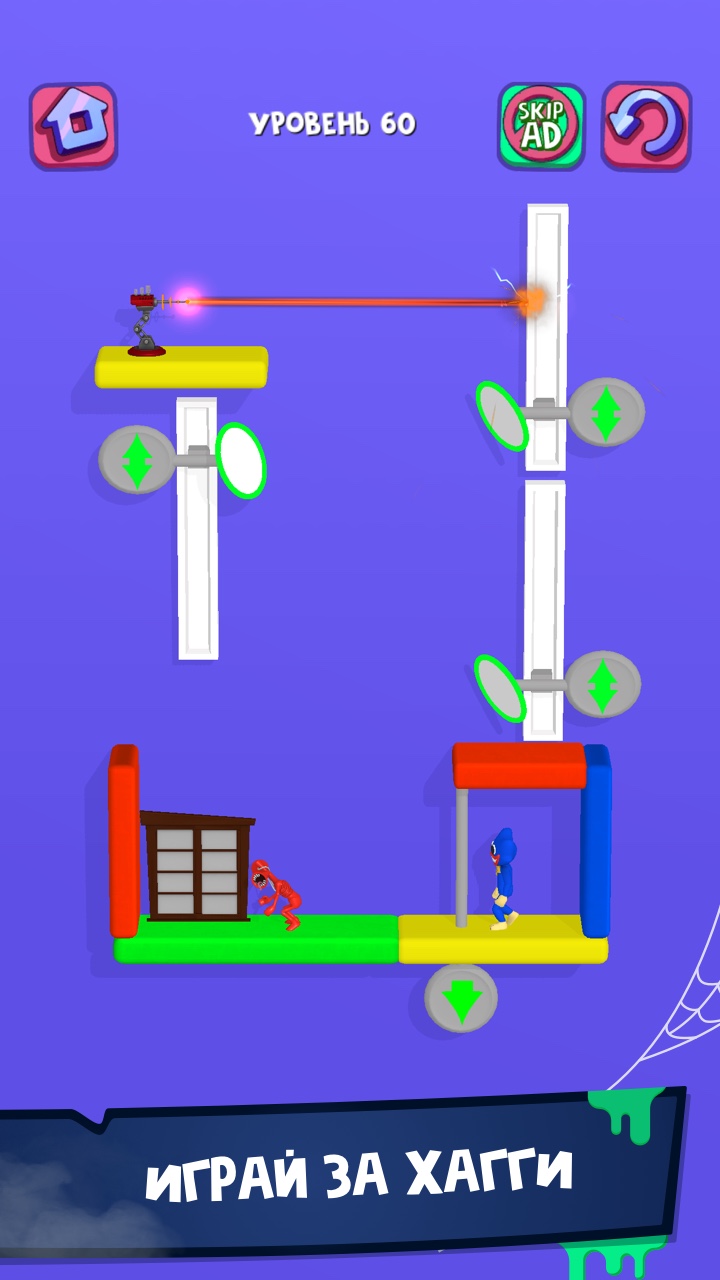Move the left mirror's up-down arrow control

tap(137, 460)
